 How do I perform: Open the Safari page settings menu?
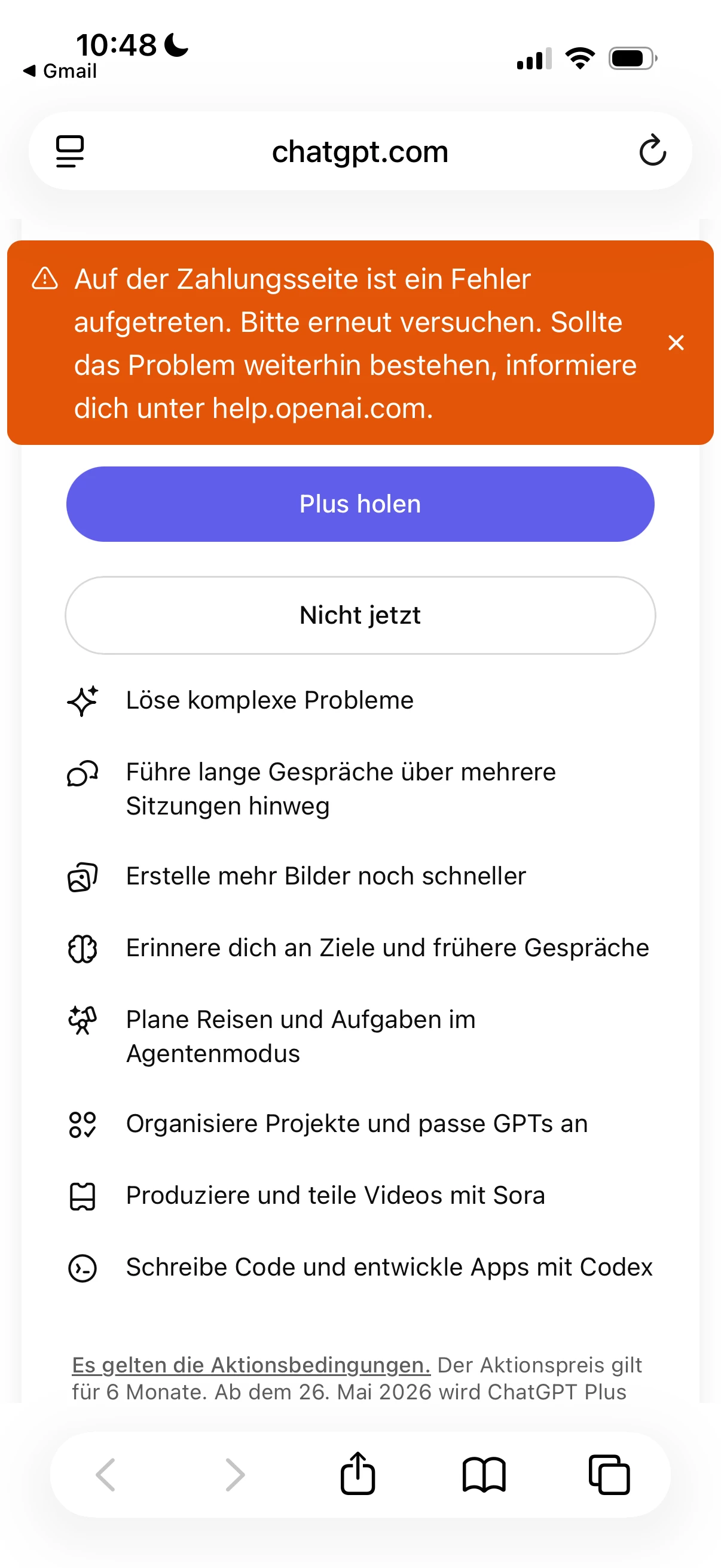point(70,151)
